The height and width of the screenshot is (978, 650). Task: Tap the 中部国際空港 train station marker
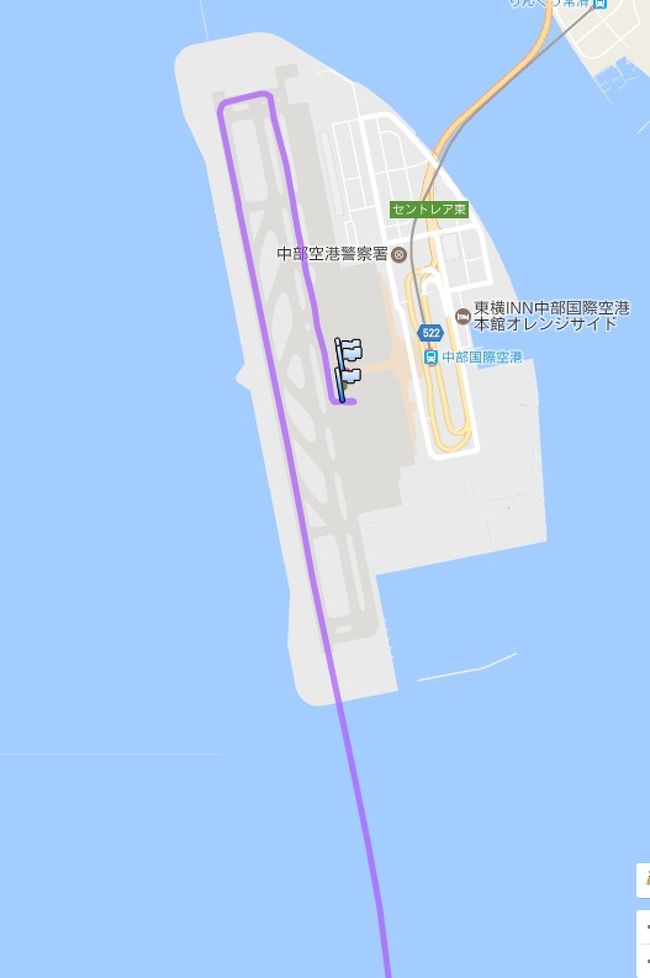click(x=430, y=357)
